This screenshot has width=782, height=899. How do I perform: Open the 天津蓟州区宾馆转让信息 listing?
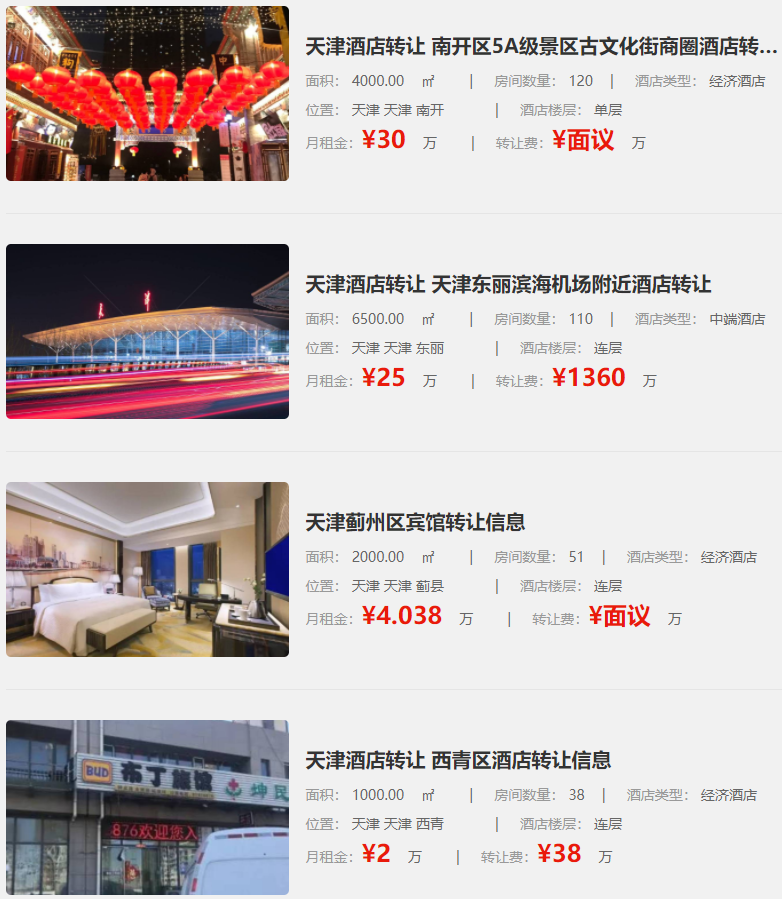pyautogui.click(x=415, y=523)
